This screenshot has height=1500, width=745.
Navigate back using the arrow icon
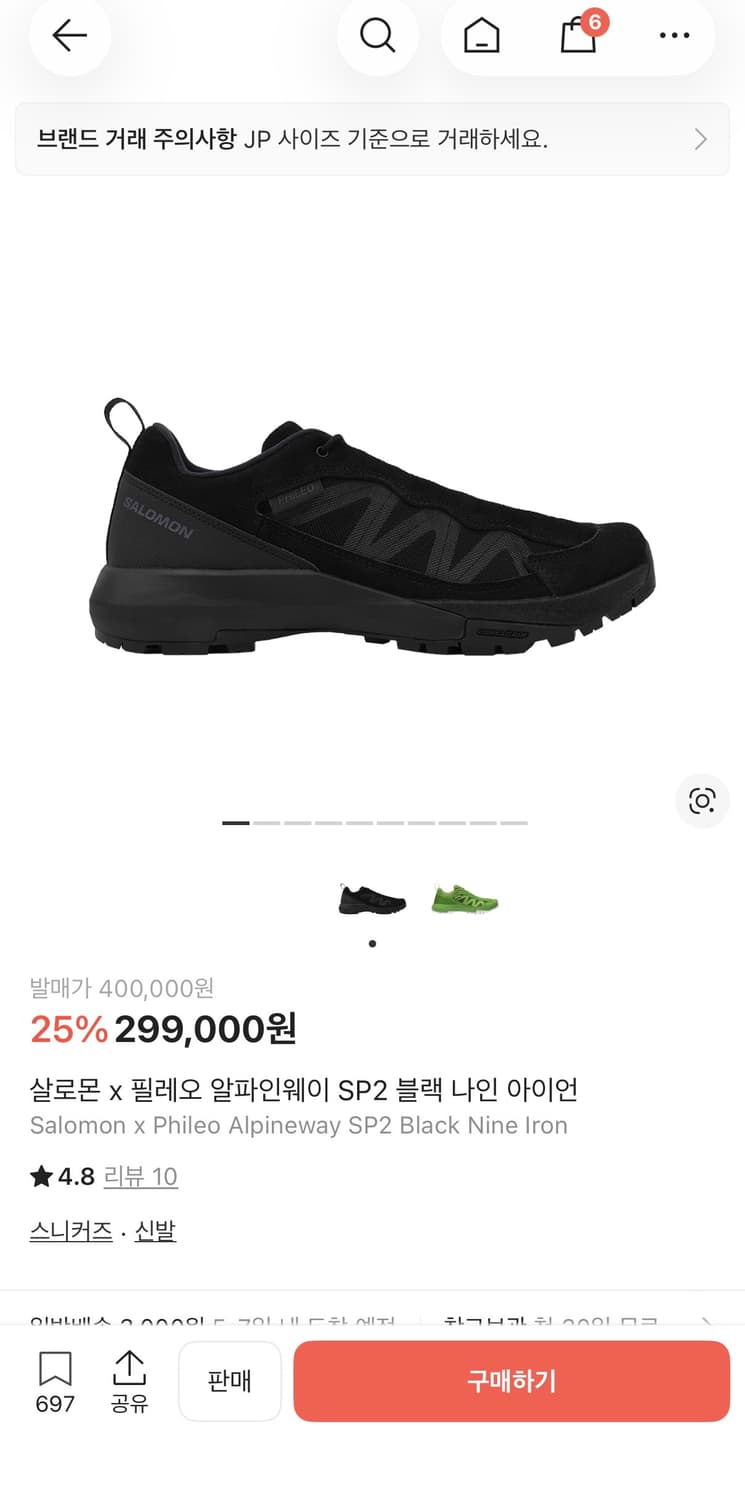[68, 36]
